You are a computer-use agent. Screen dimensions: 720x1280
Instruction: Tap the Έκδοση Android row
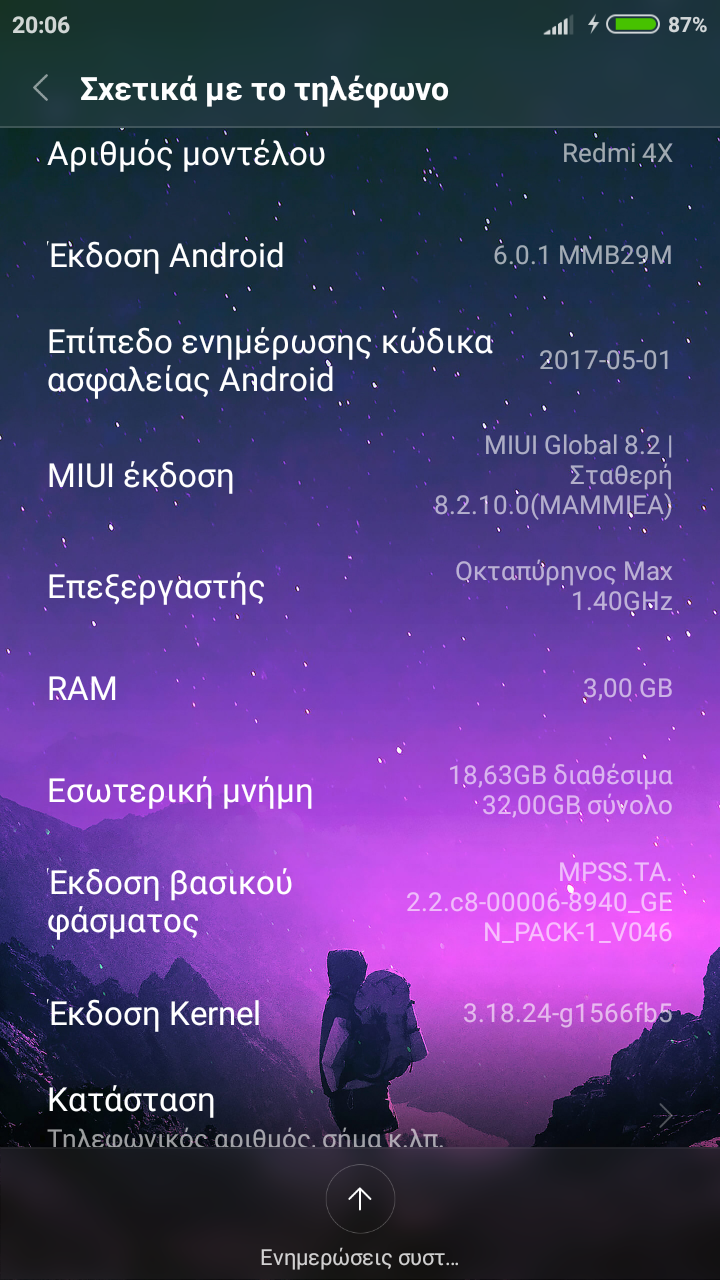(360, 255)
